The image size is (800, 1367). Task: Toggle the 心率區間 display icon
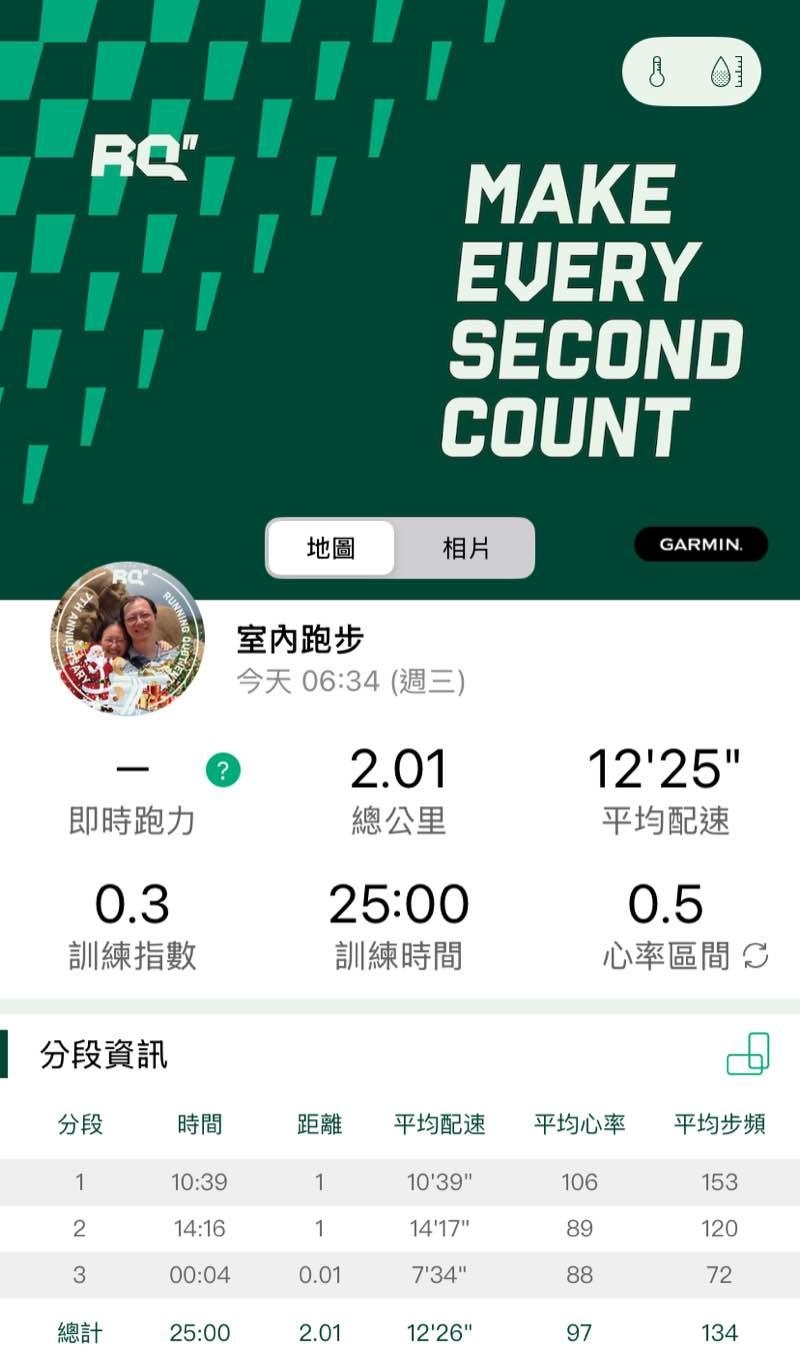click(756, 957)
